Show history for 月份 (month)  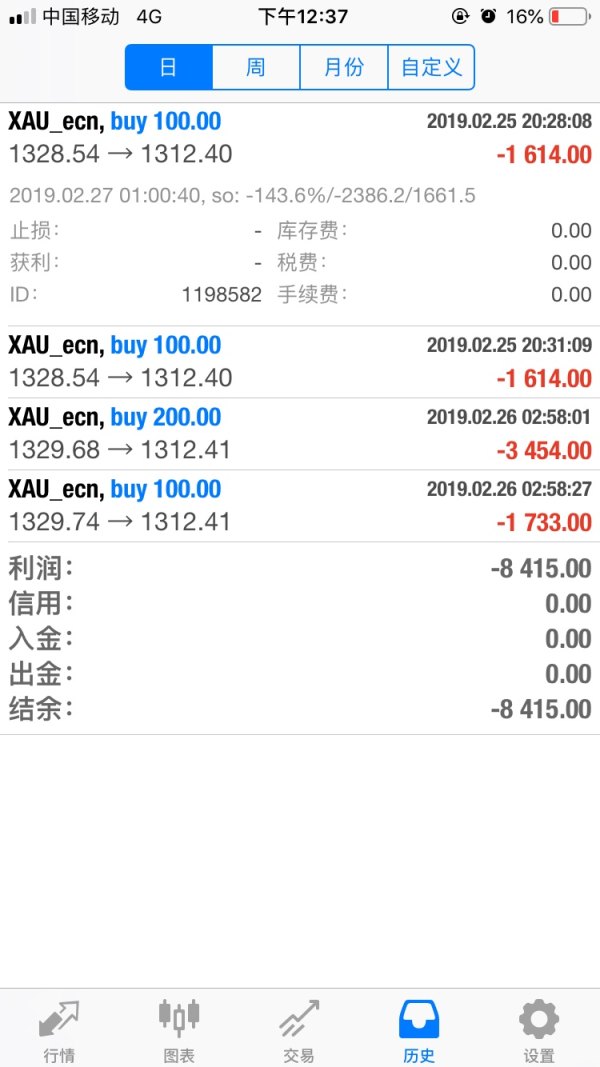click(x=343, y=68)
